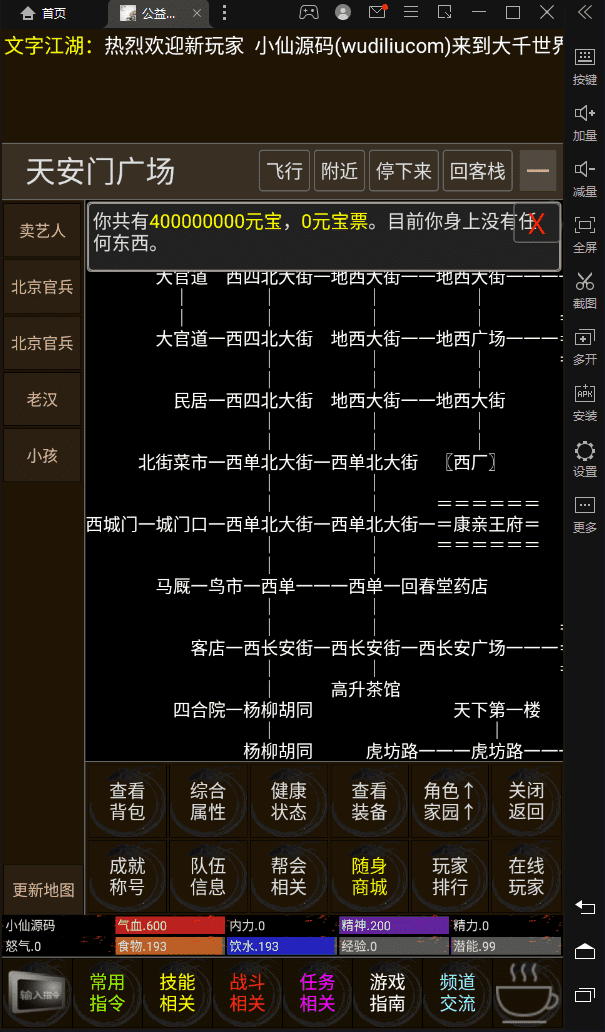Screen dimensions: 605x1032
Task: Tap 更新地图 to refresh the map
Action: (x=43, y=890)
